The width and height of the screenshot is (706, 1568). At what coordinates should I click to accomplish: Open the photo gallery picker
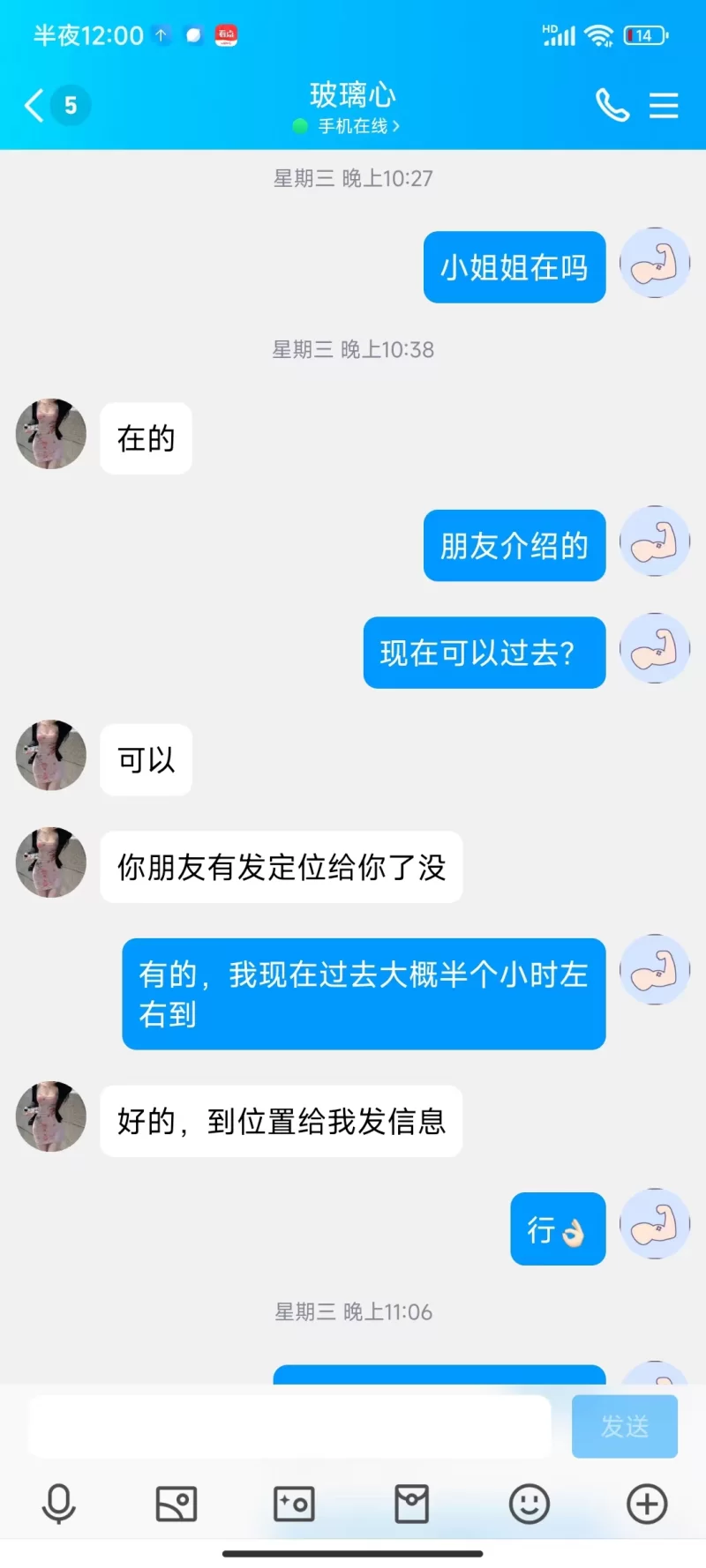point(176,1504)
